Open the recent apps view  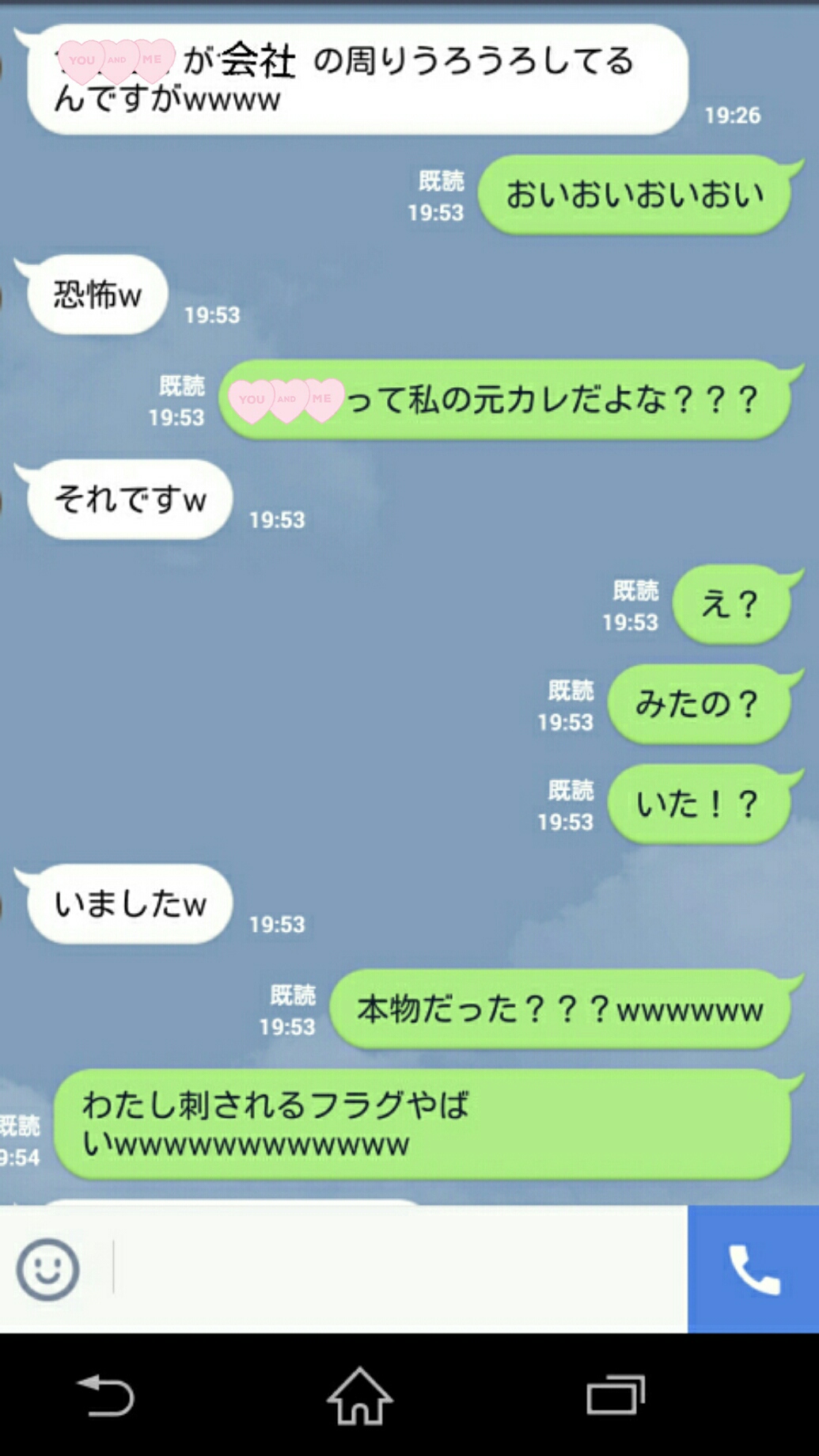[616, 1395]
